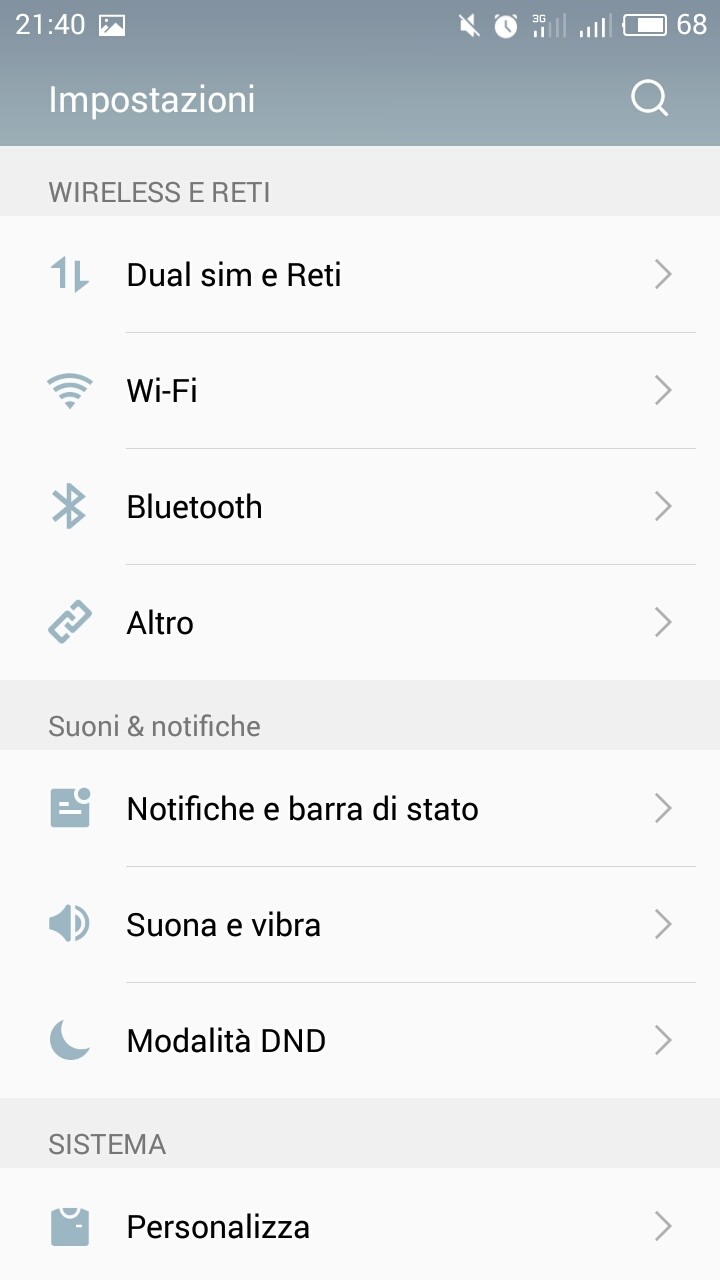Select Suona e vibra
Image resolution: width=720 pixels, height=1280 pixels.
pyautogui.click(x=360, y=924)
